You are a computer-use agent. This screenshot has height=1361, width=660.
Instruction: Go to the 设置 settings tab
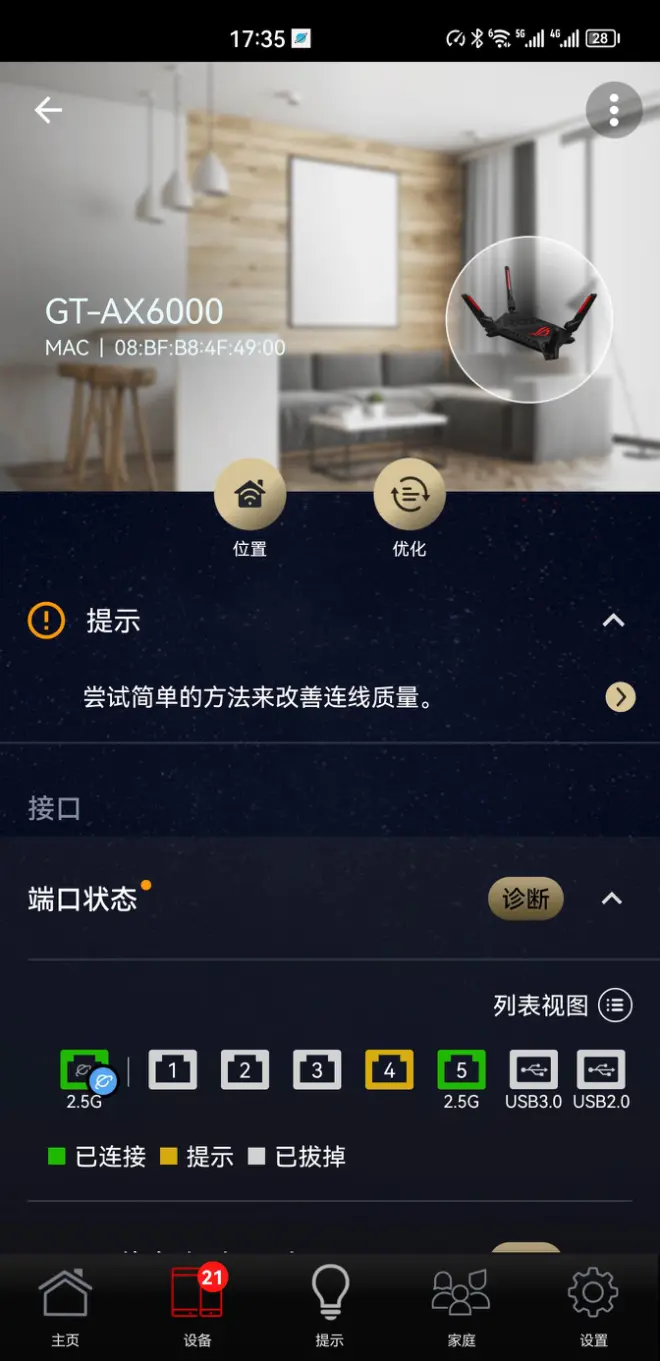[x=593, y=1305]
